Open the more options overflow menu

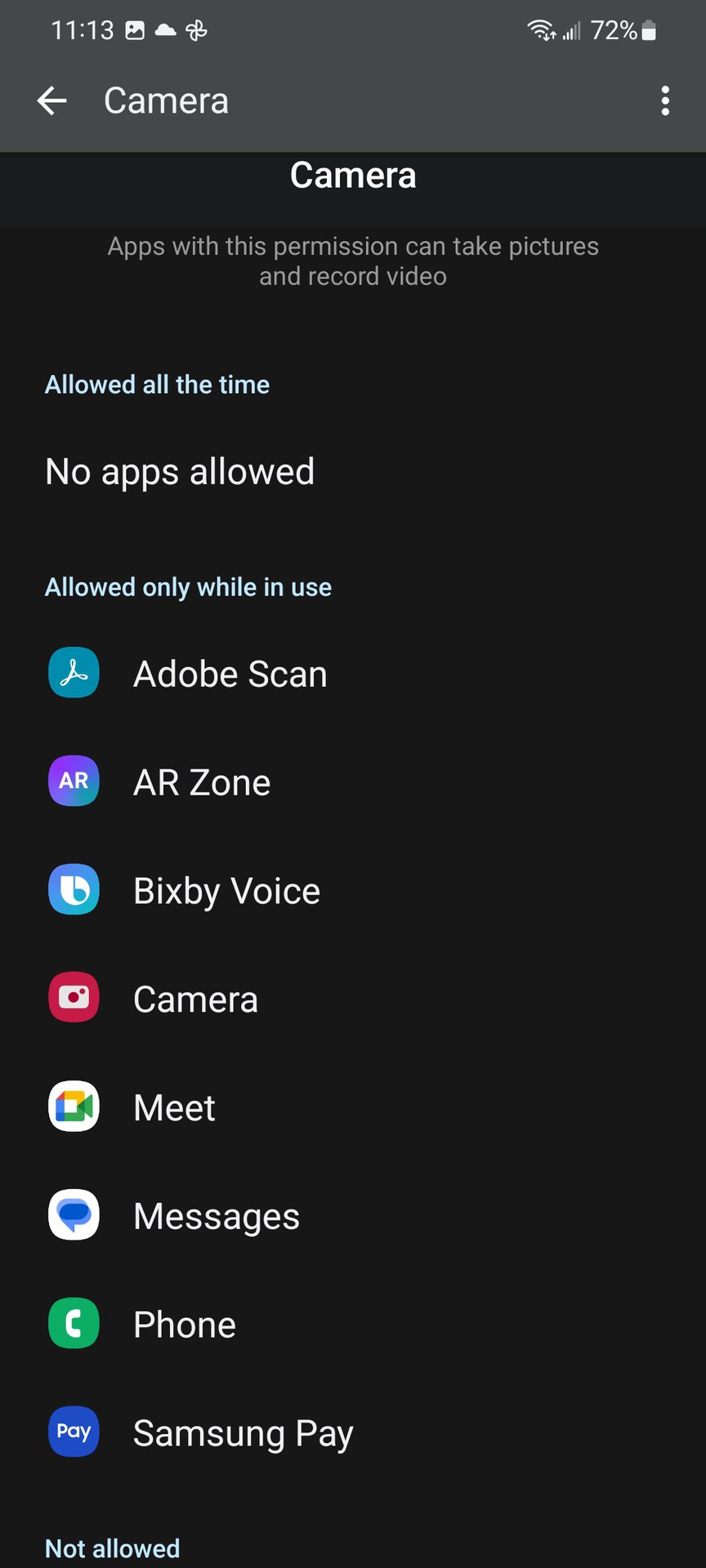tap(665, 100)
